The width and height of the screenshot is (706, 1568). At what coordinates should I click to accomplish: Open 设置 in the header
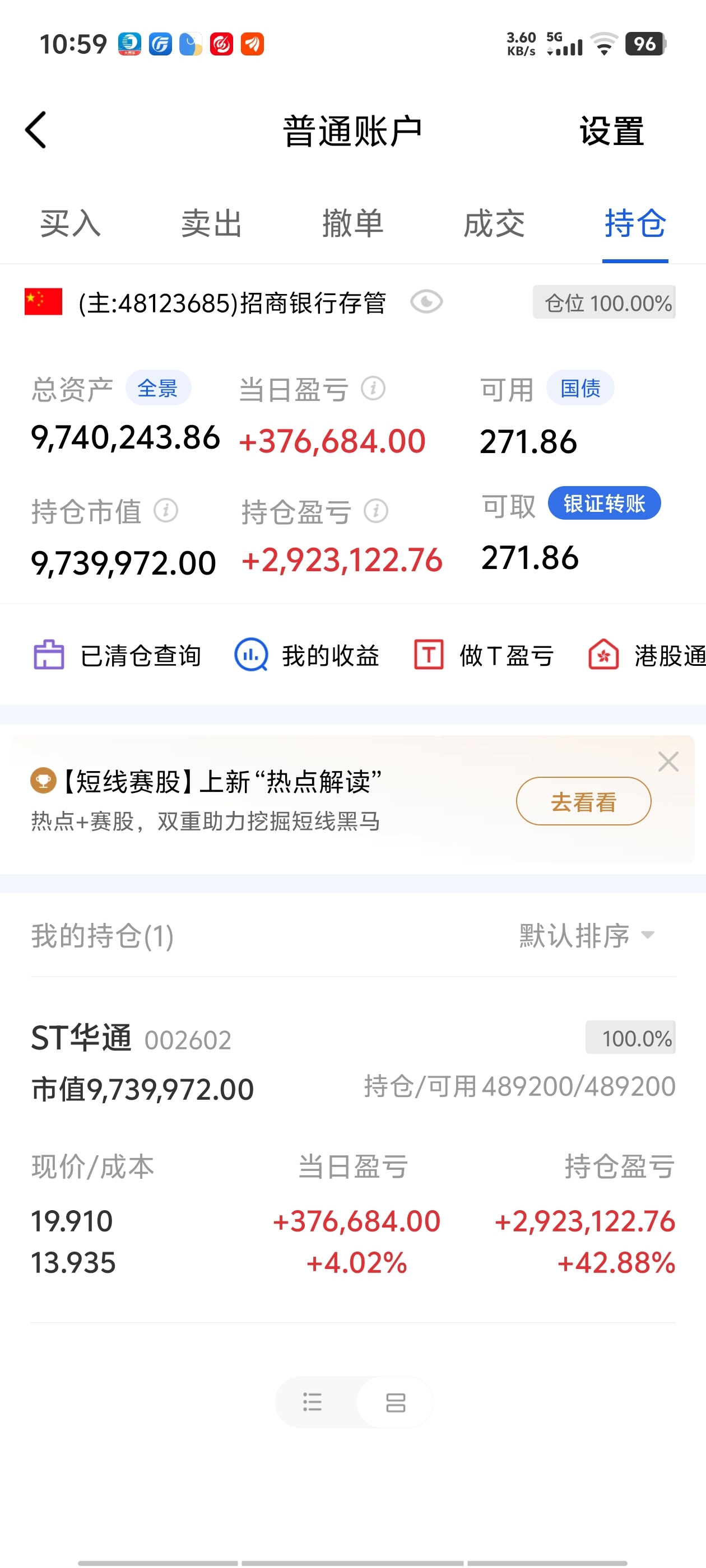click(x=611, y=131)
